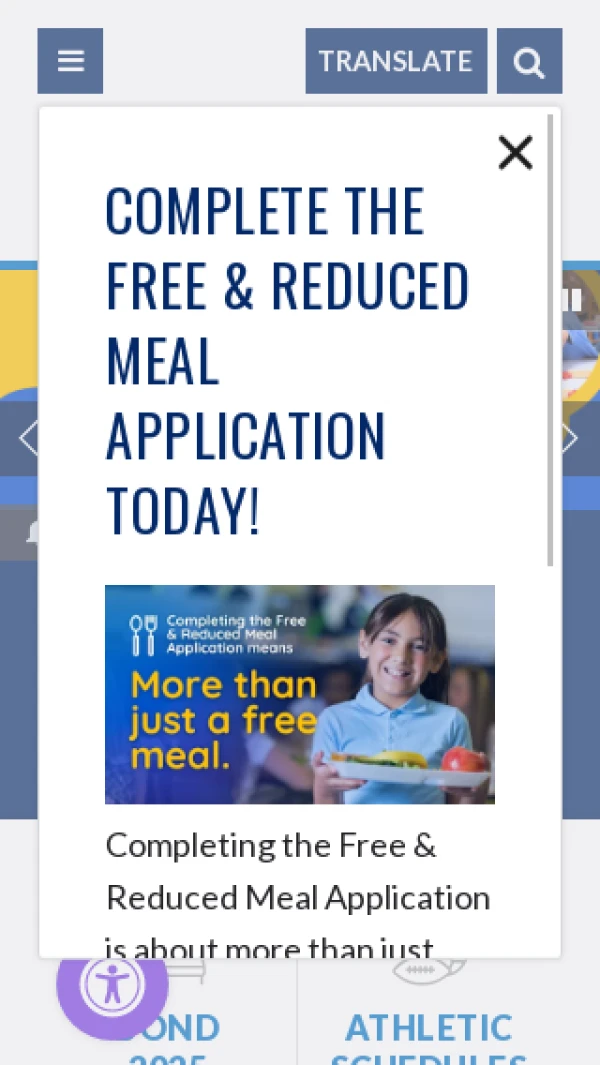Tap the Translate button

[396, 61]
